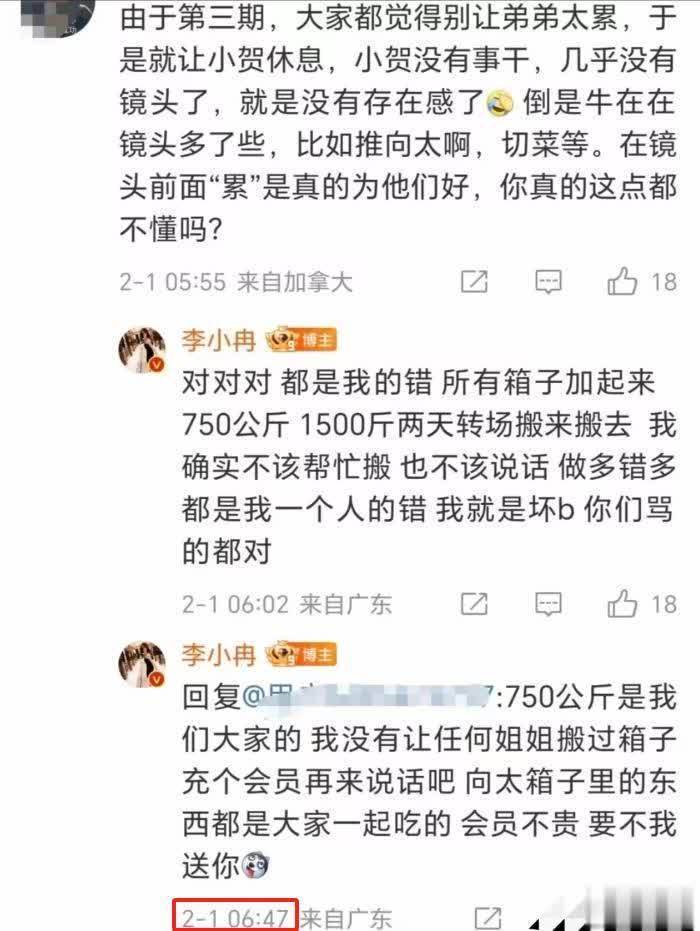Share the 05:55 comment from 加拿大

[x=474, y=282]
